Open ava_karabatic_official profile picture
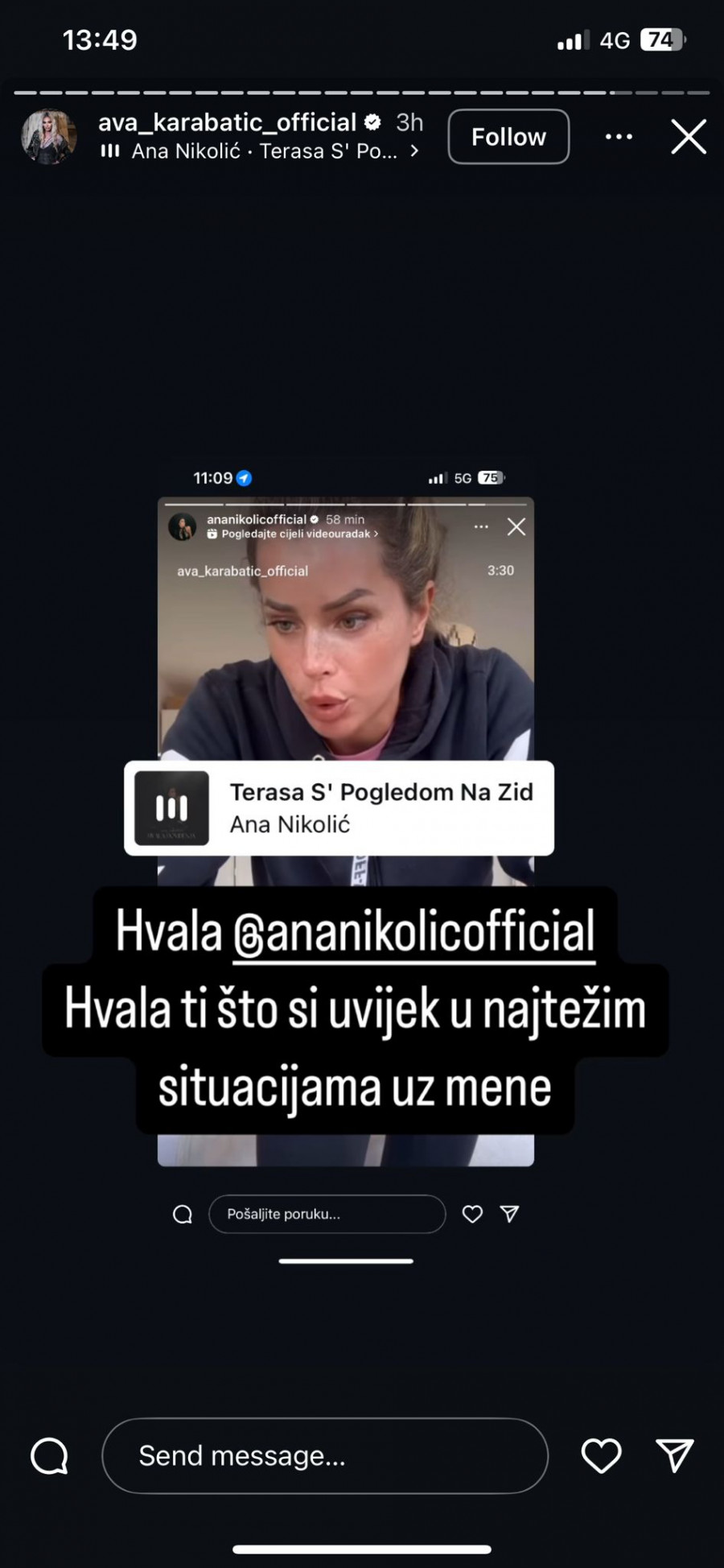The height and width of the screenshot is (1568, 724). (49, 137)
